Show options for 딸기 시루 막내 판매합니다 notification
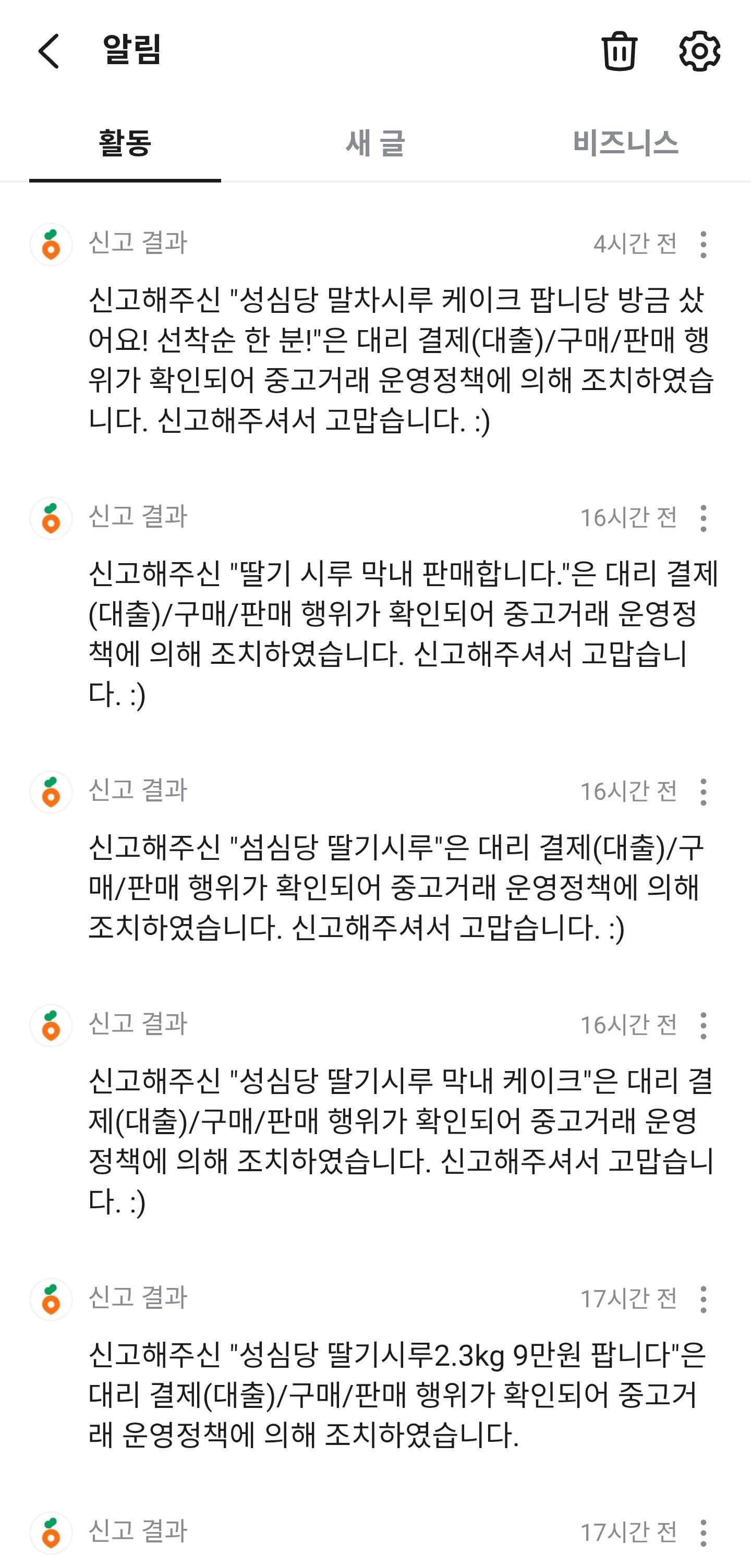 pos(704,519)
